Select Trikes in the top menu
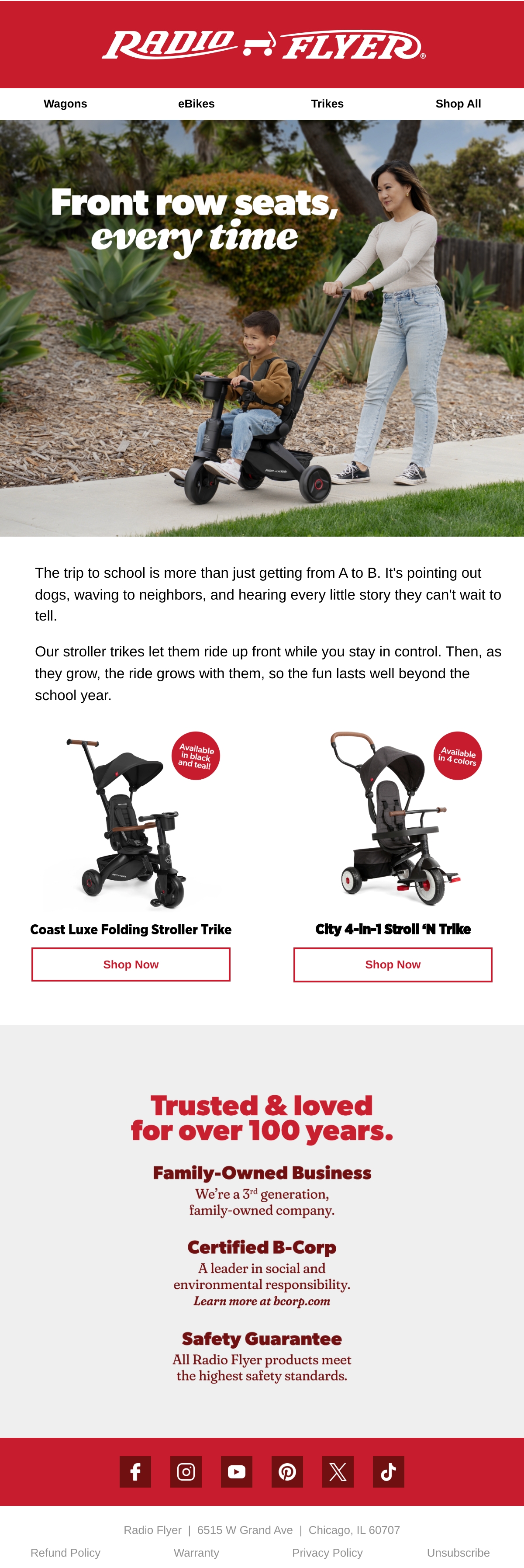 click(327, 104)
